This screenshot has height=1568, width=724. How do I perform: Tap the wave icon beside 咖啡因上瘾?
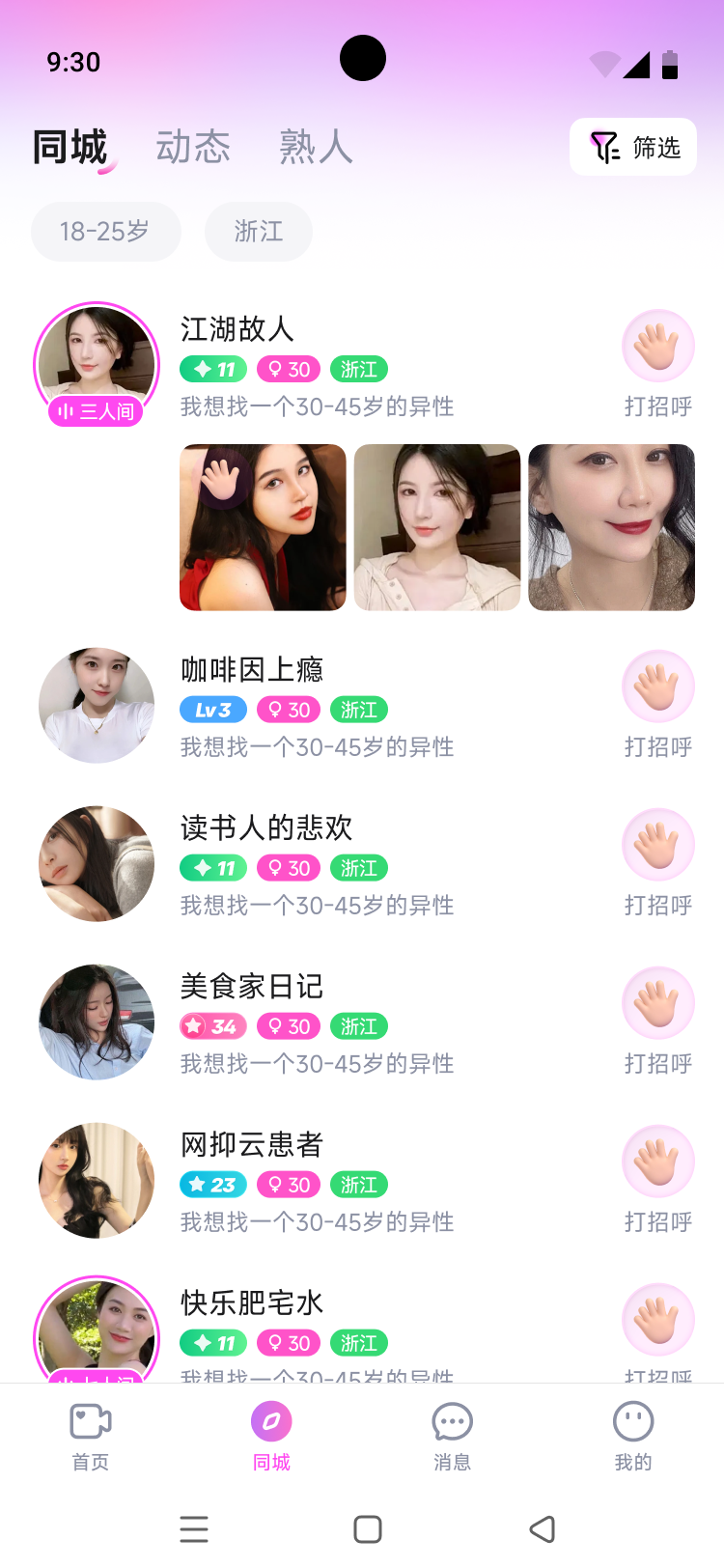[657, 686]
